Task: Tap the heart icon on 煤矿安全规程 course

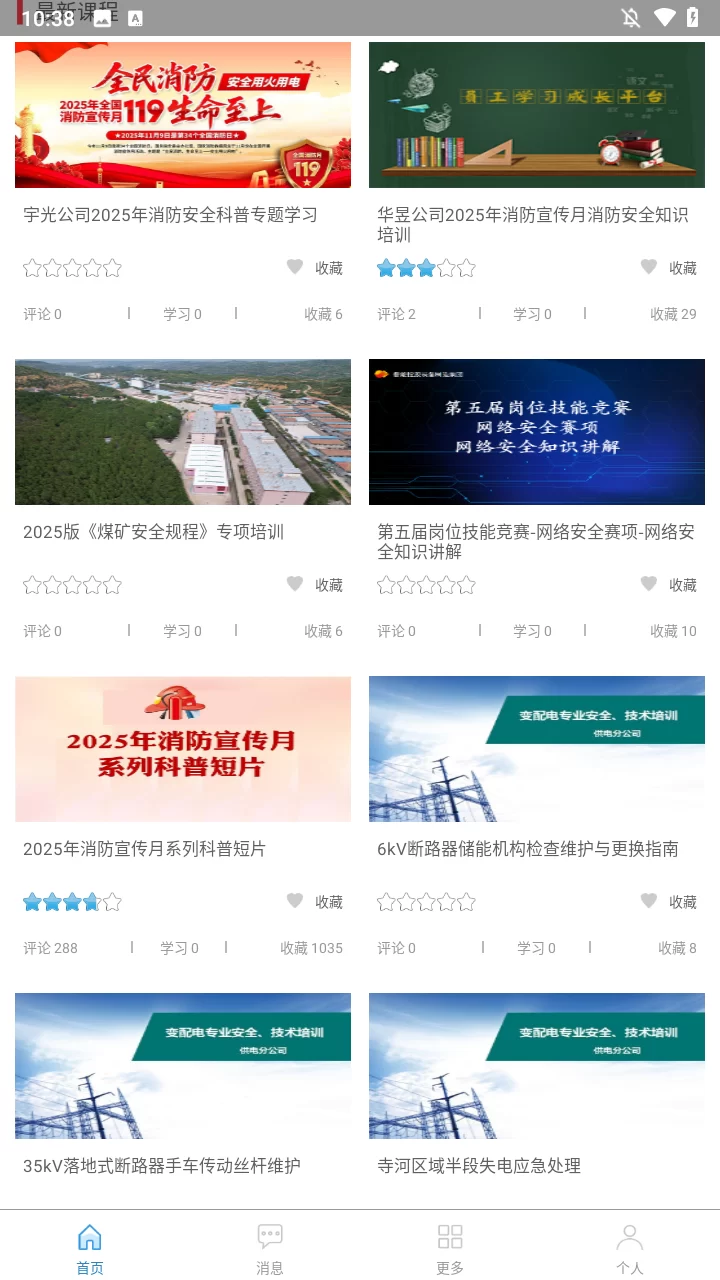Action: coord(294,584)
